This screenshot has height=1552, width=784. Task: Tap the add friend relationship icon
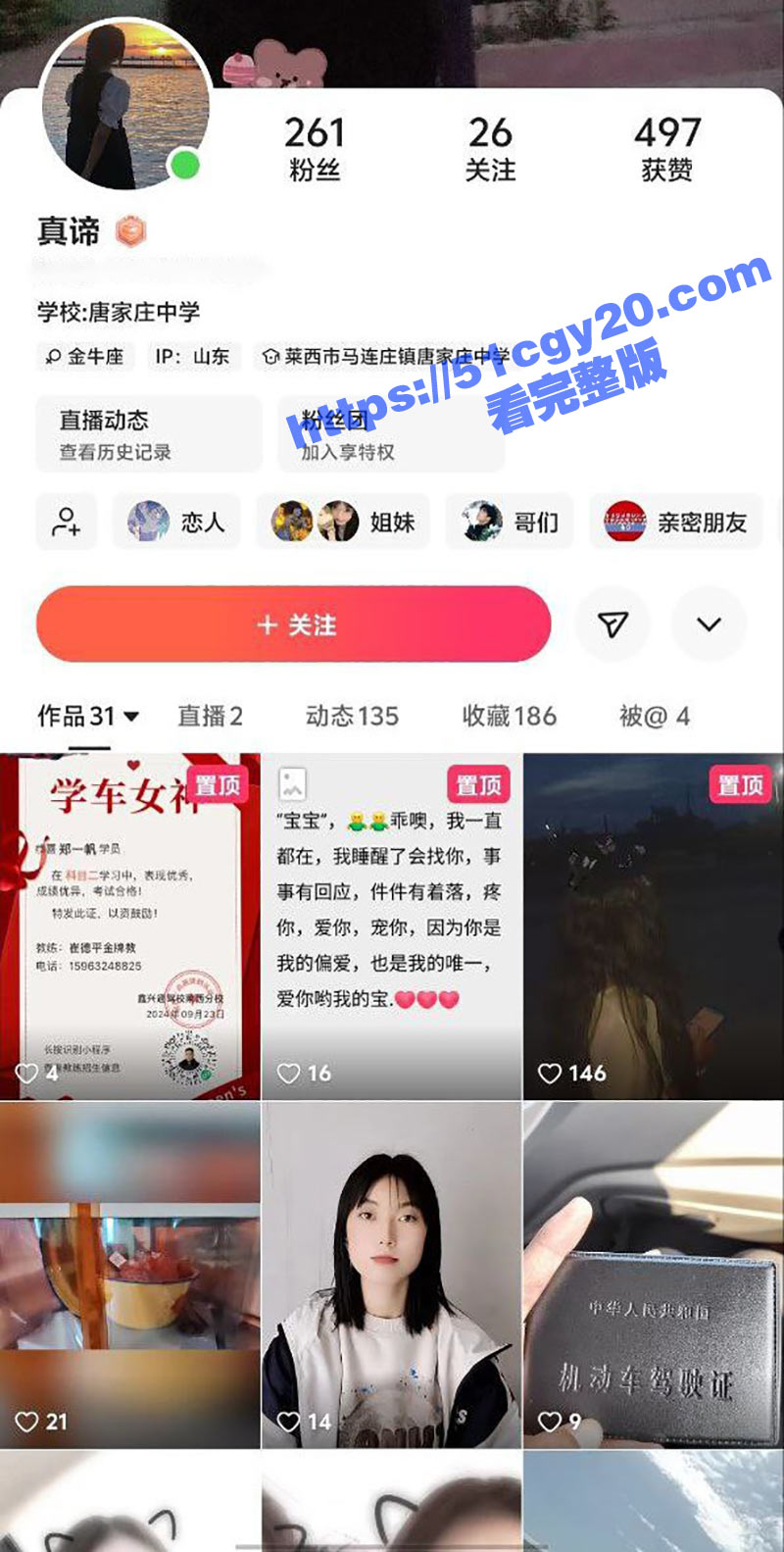click(x=67, y=522)
